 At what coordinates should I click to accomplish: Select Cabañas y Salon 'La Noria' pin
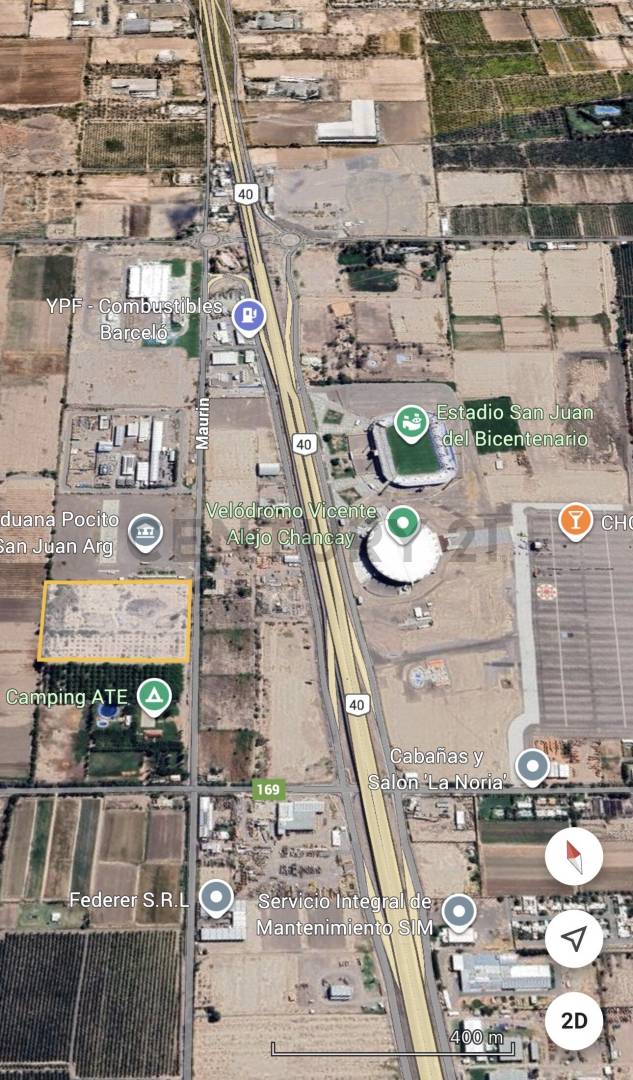pos(532,767)
